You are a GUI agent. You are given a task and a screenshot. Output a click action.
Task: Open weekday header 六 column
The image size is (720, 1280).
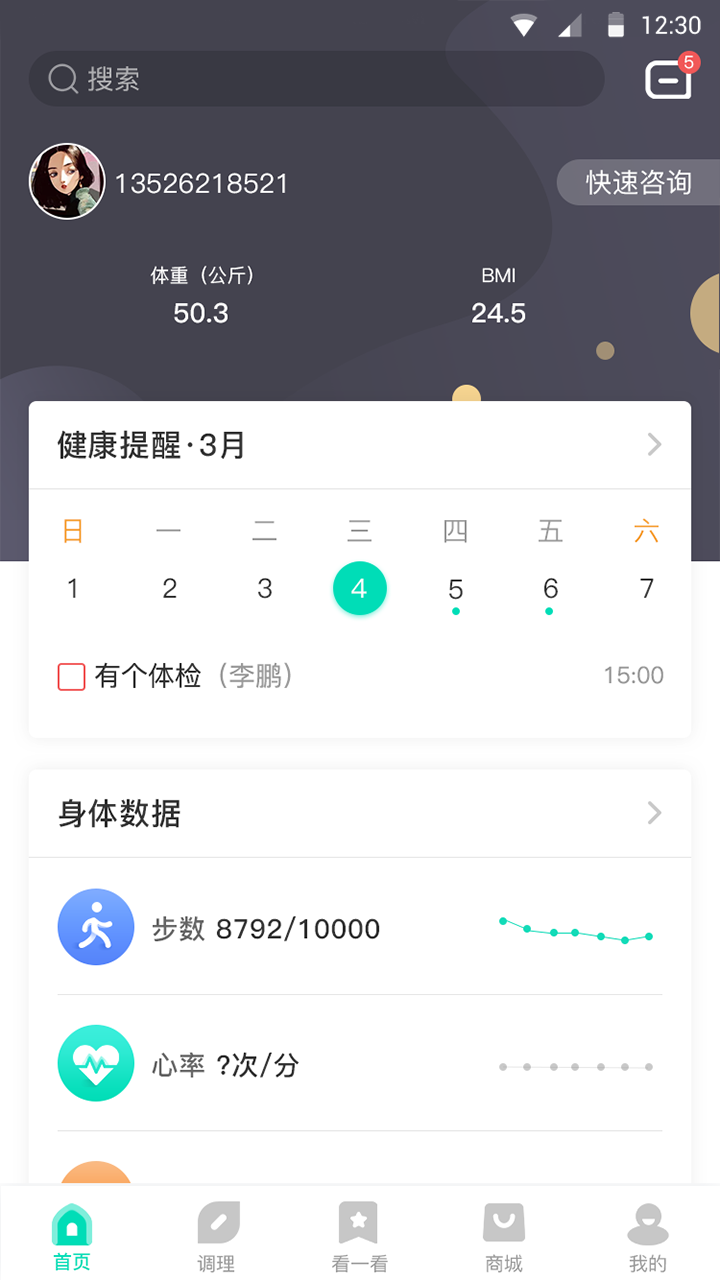[647, 531]
